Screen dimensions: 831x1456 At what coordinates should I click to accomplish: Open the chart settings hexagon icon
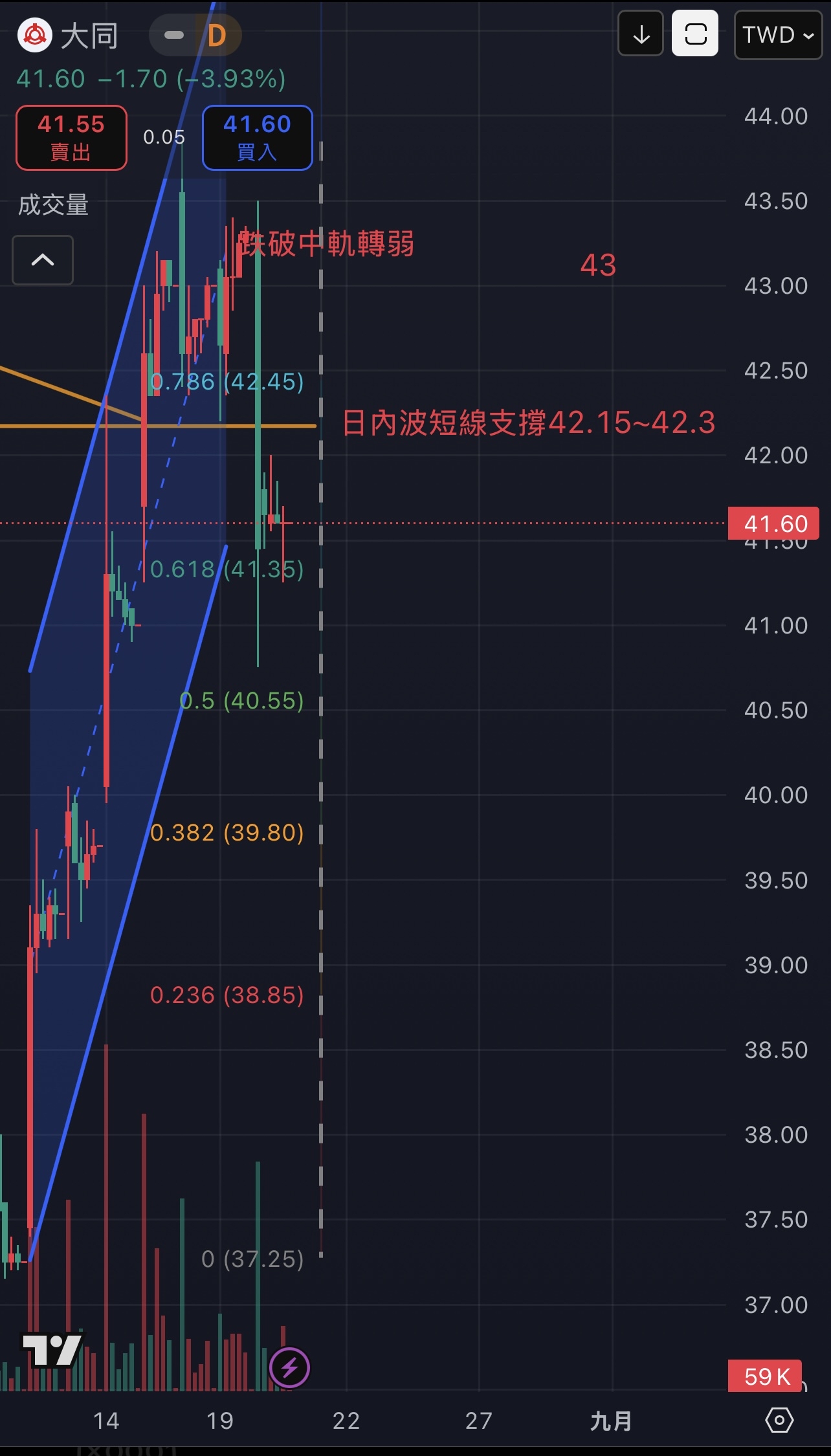[x=779, y=1420]
